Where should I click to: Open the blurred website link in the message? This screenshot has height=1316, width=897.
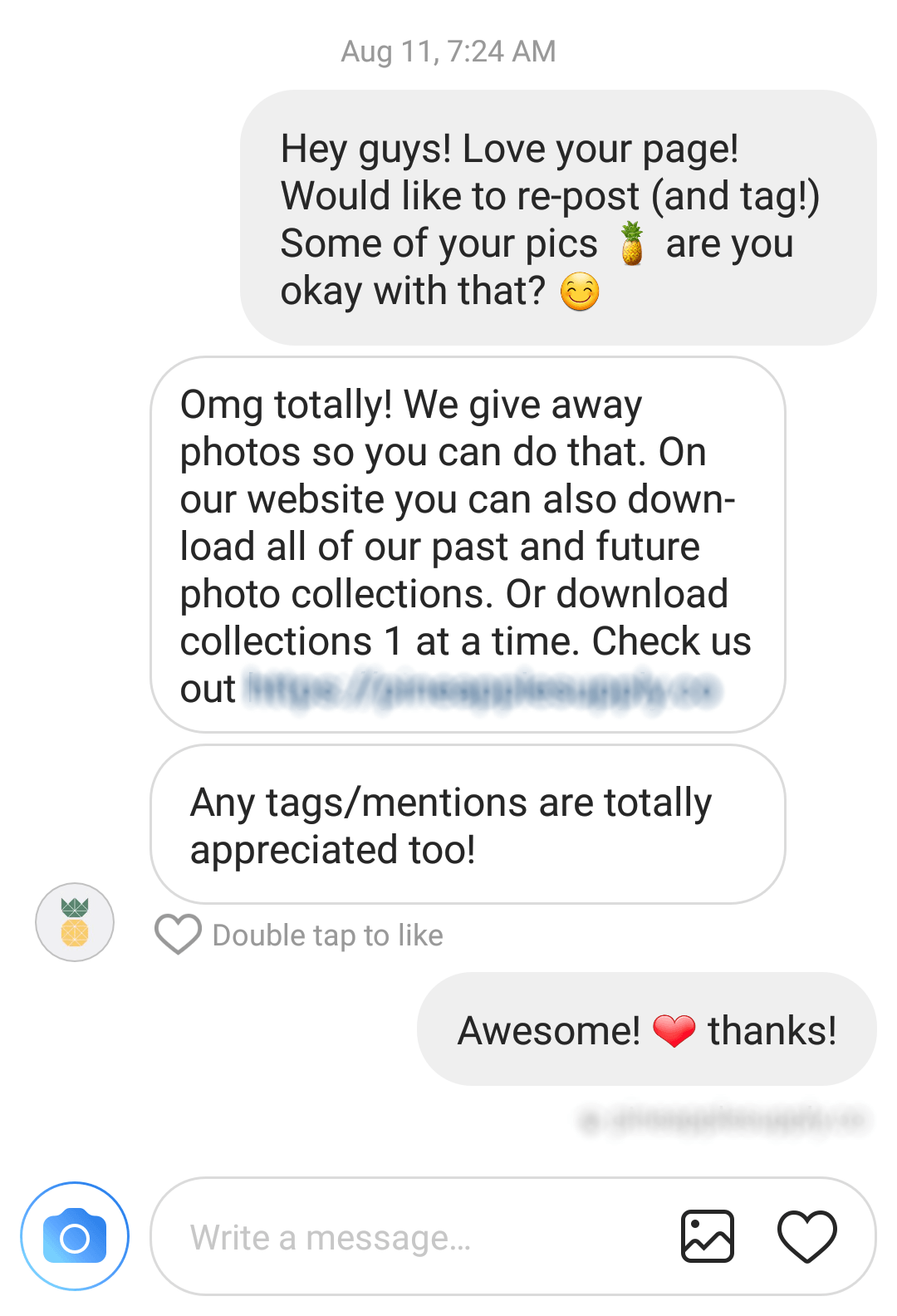point(483,690)
